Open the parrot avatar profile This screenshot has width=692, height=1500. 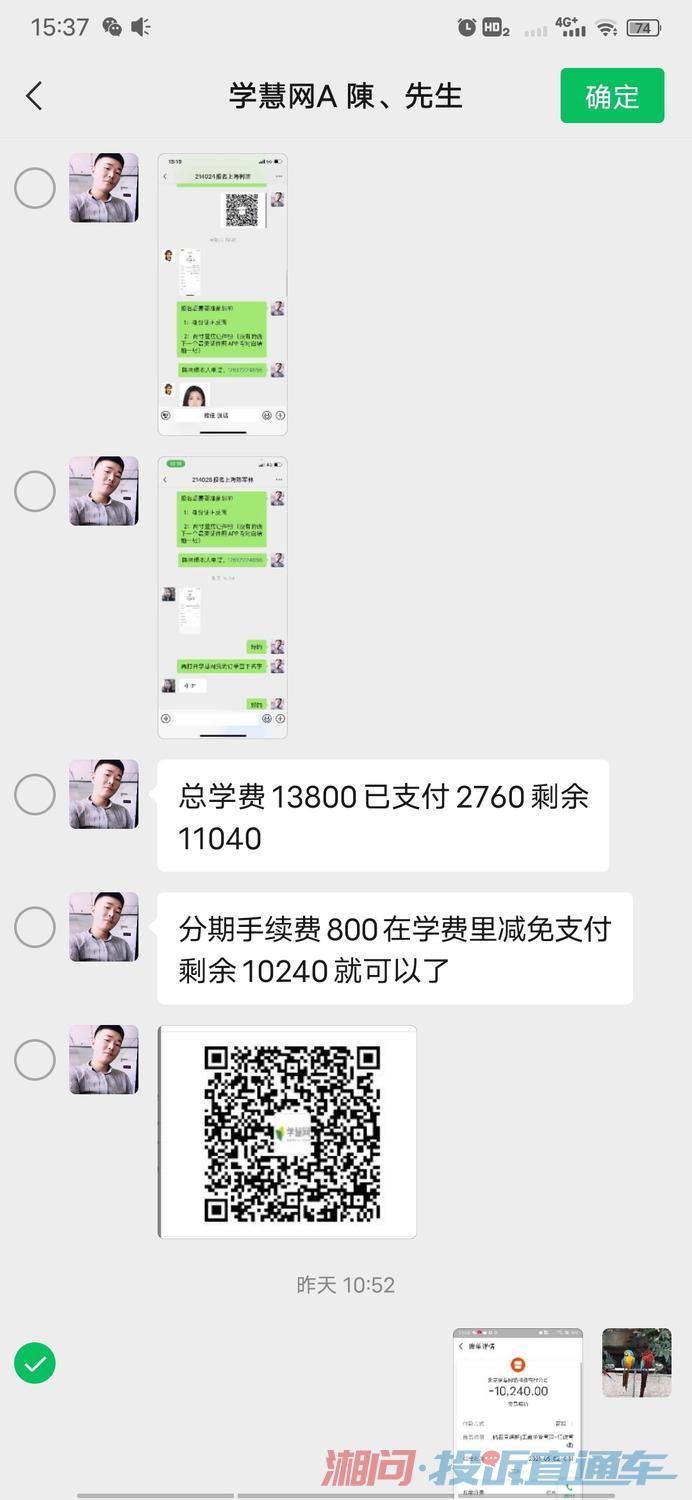pyautogui.click(x=636, y=1362)
